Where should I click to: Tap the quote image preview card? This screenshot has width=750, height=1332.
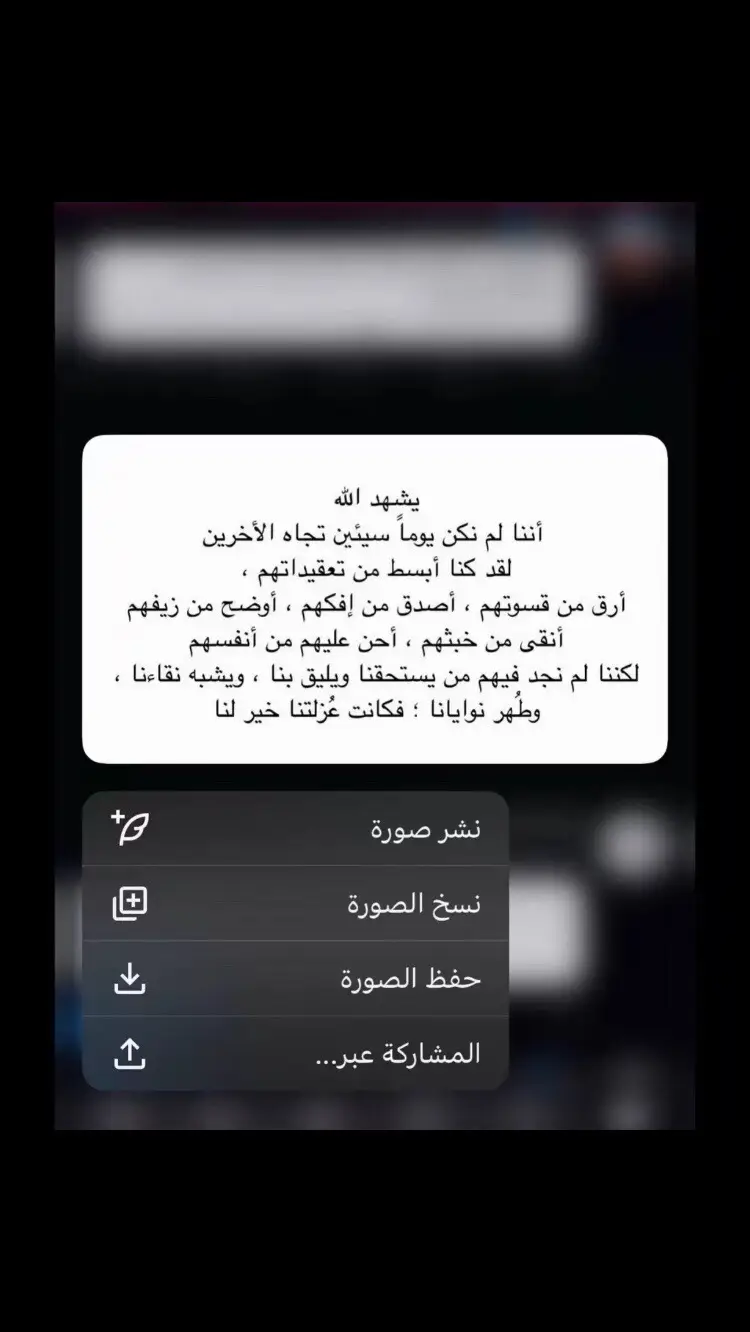(375, 599)
